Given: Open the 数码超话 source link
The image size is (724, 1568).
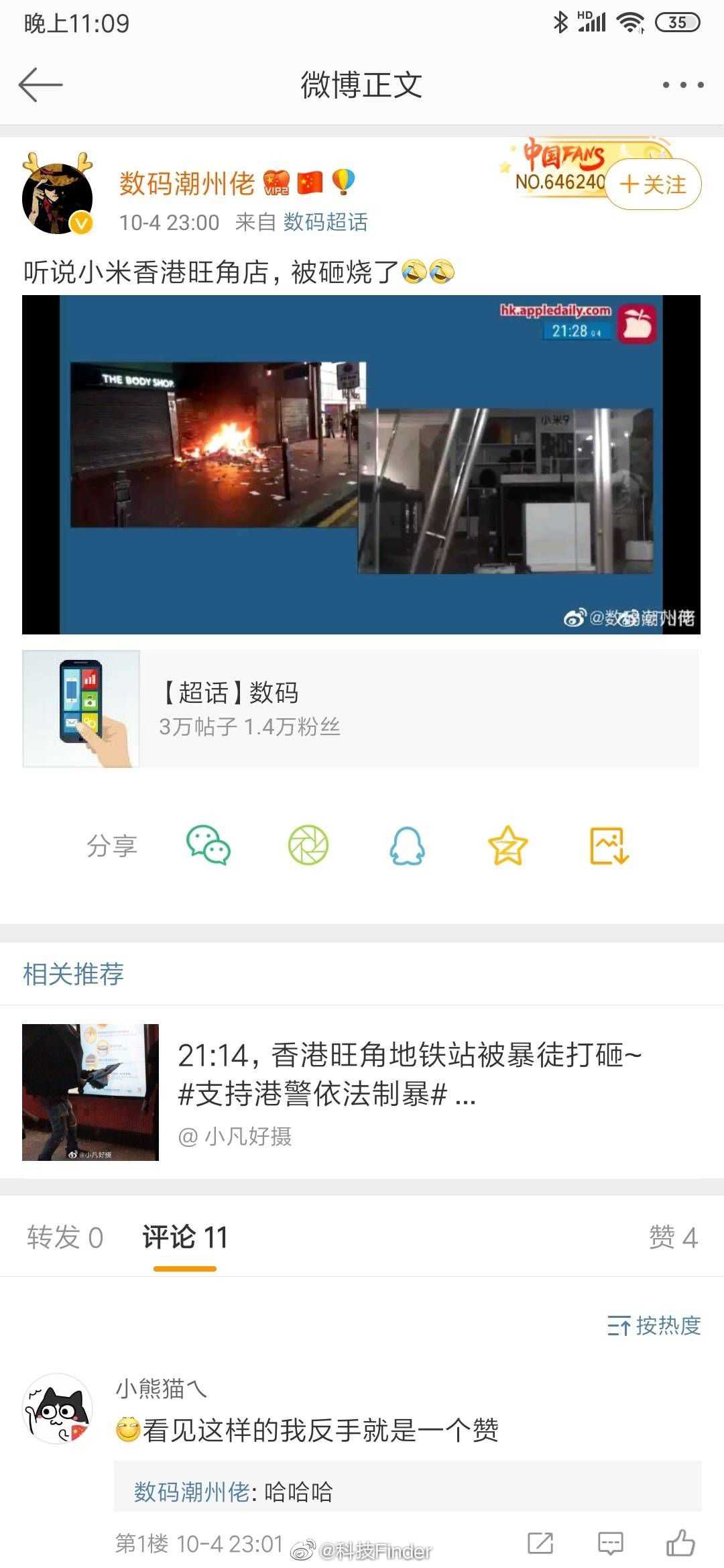Looking at the screenshot, I should pos(325,222).
